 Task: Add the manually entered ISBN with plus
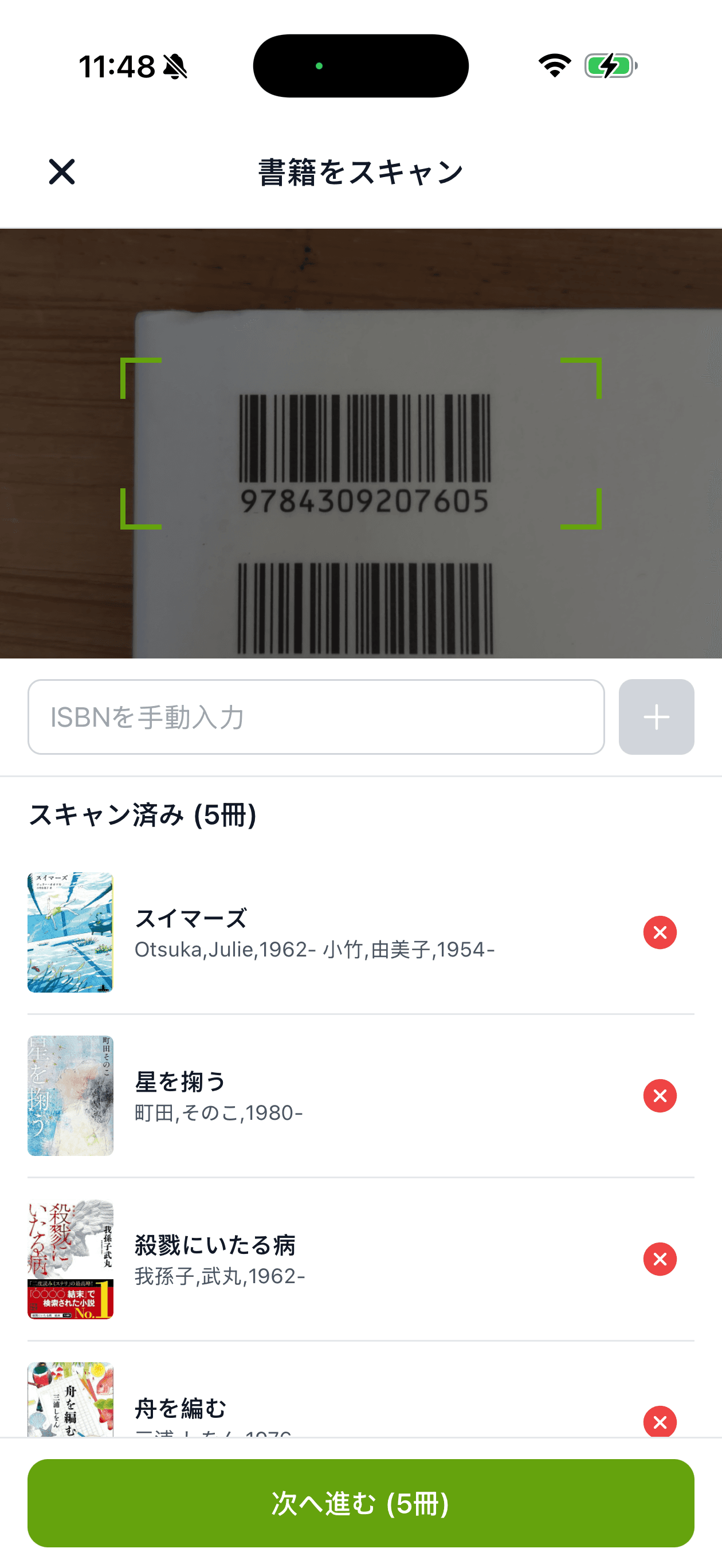656,717
